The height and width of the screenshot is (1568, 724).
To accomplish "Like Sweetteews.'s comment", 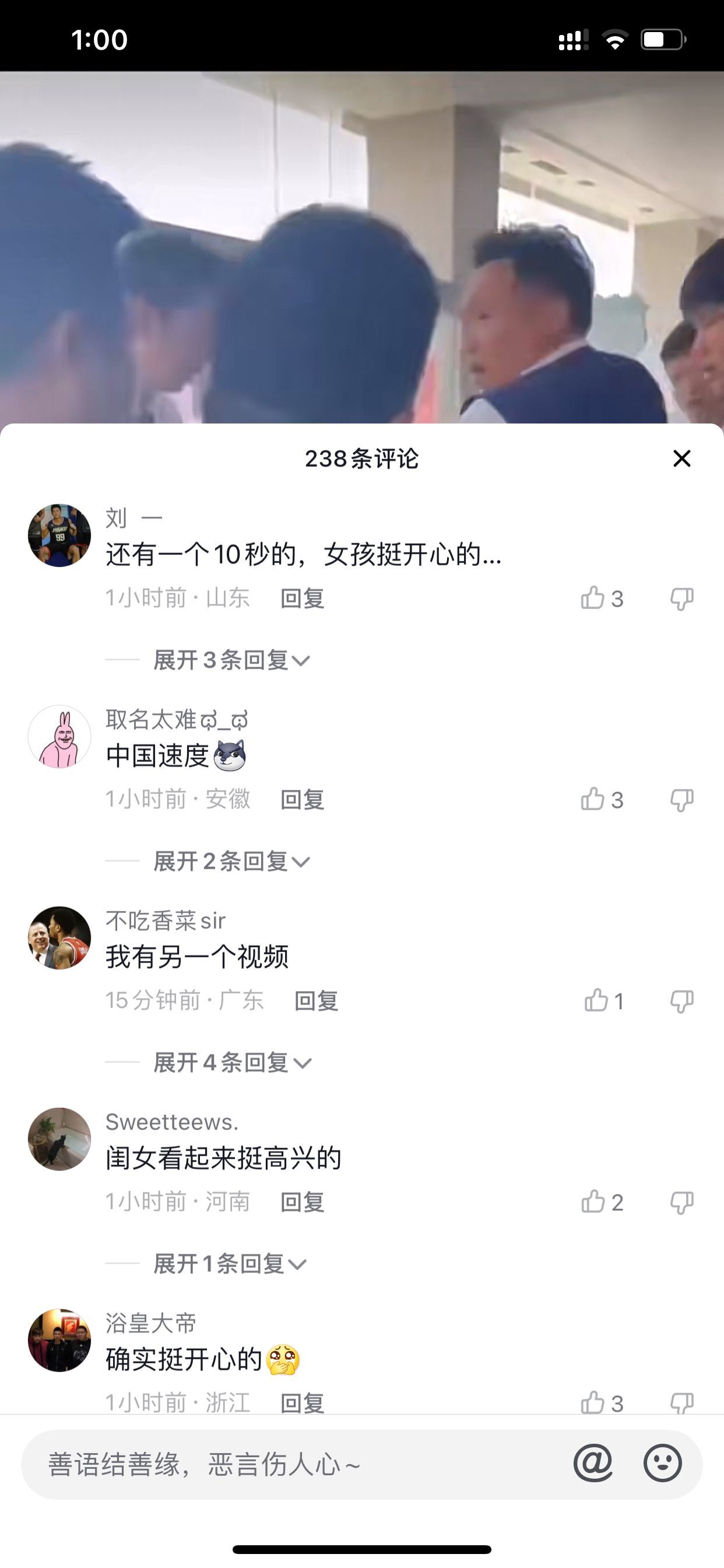I will (x=593, y=1202).
